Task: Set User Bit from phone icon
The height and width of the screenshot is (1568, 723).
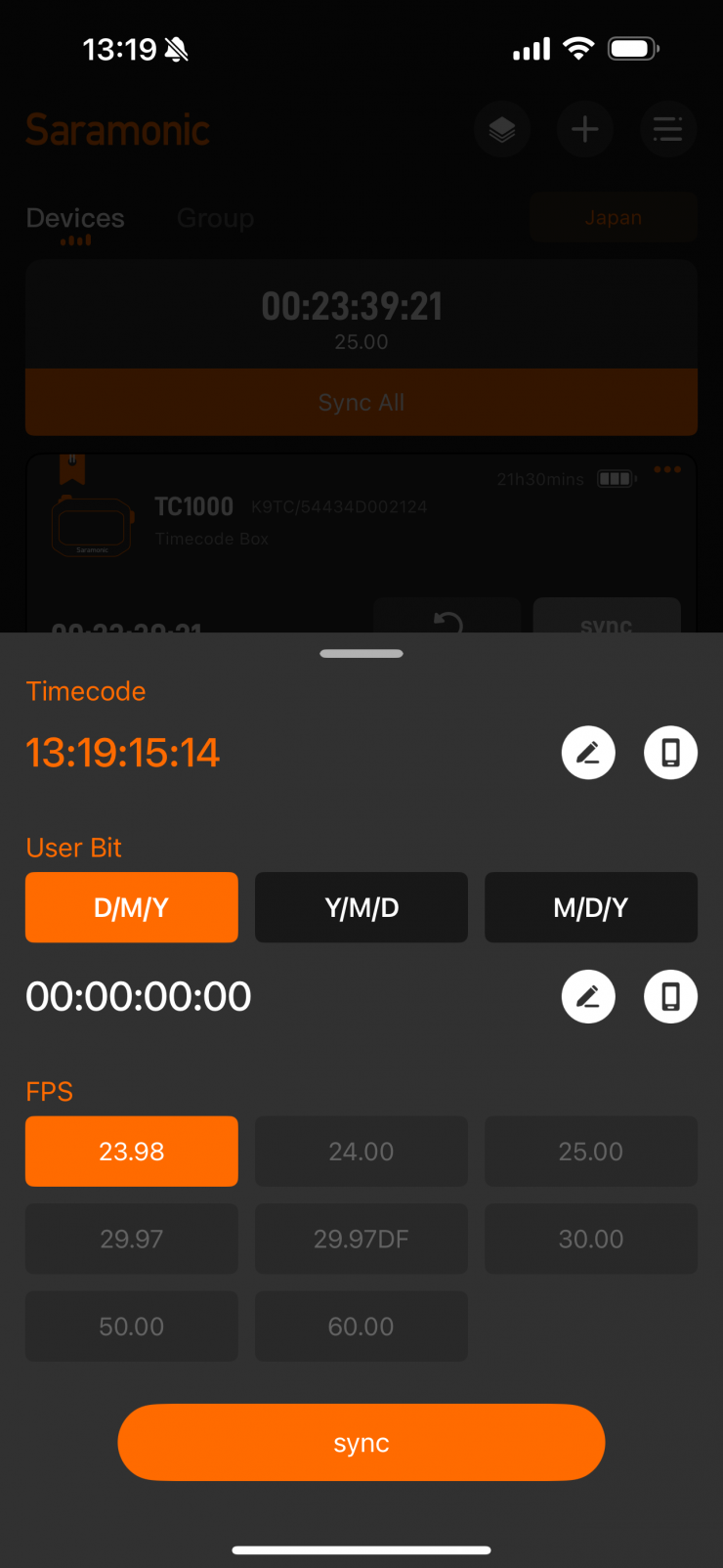Action: (670, 996)
